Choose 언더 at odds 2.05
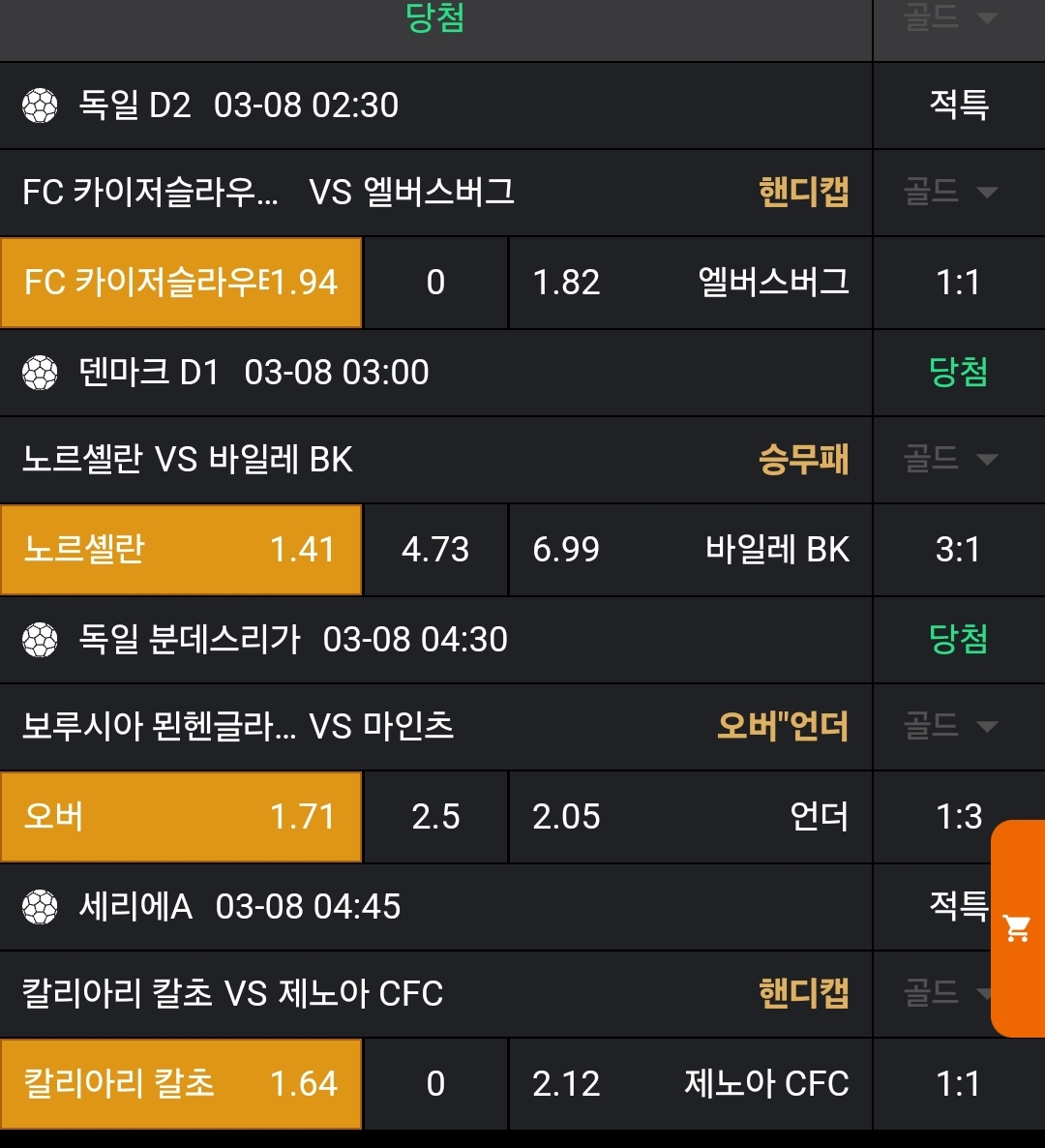Viewport: 1045px width, 1148px height. click(690, 817)
